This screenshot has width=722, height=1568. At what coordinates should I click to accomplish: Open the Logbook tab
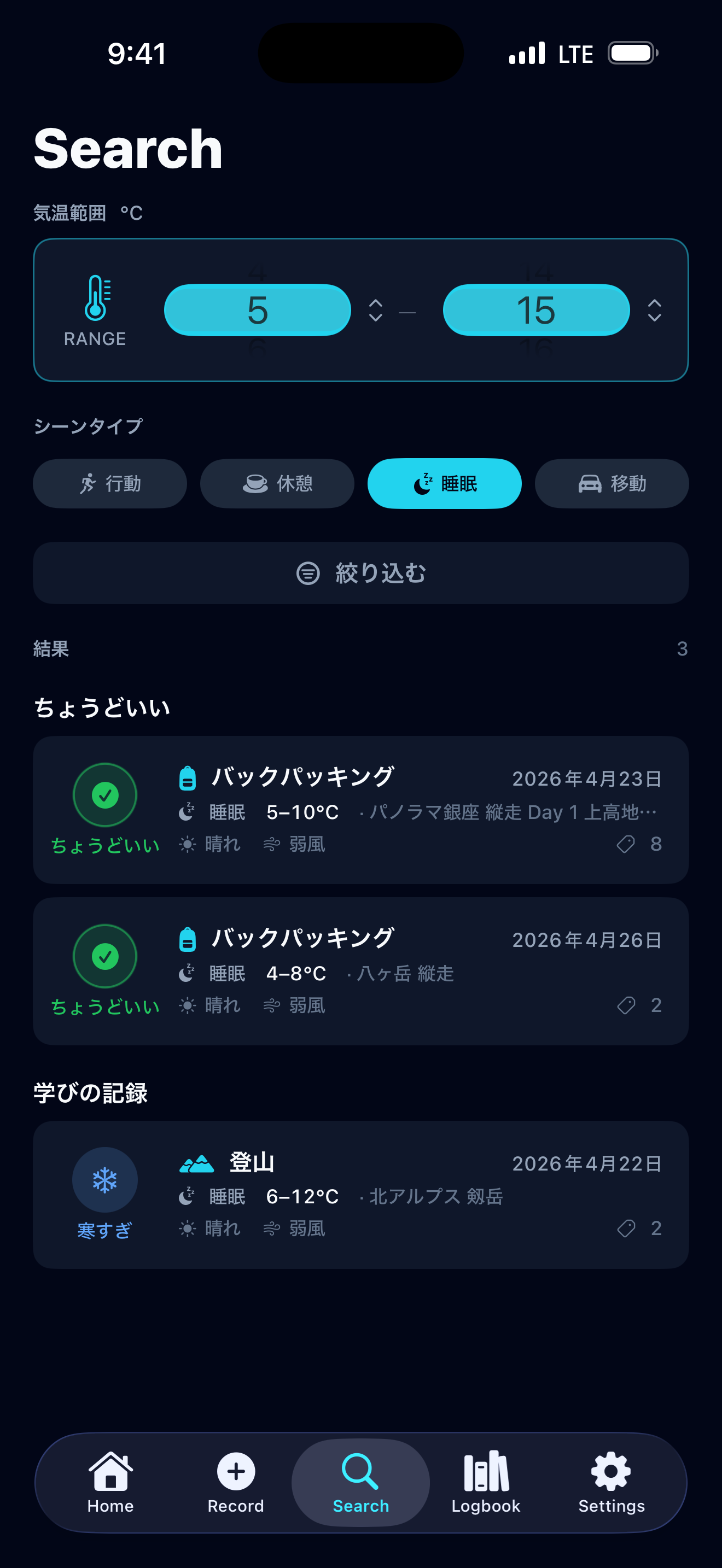coord(486,1482)
